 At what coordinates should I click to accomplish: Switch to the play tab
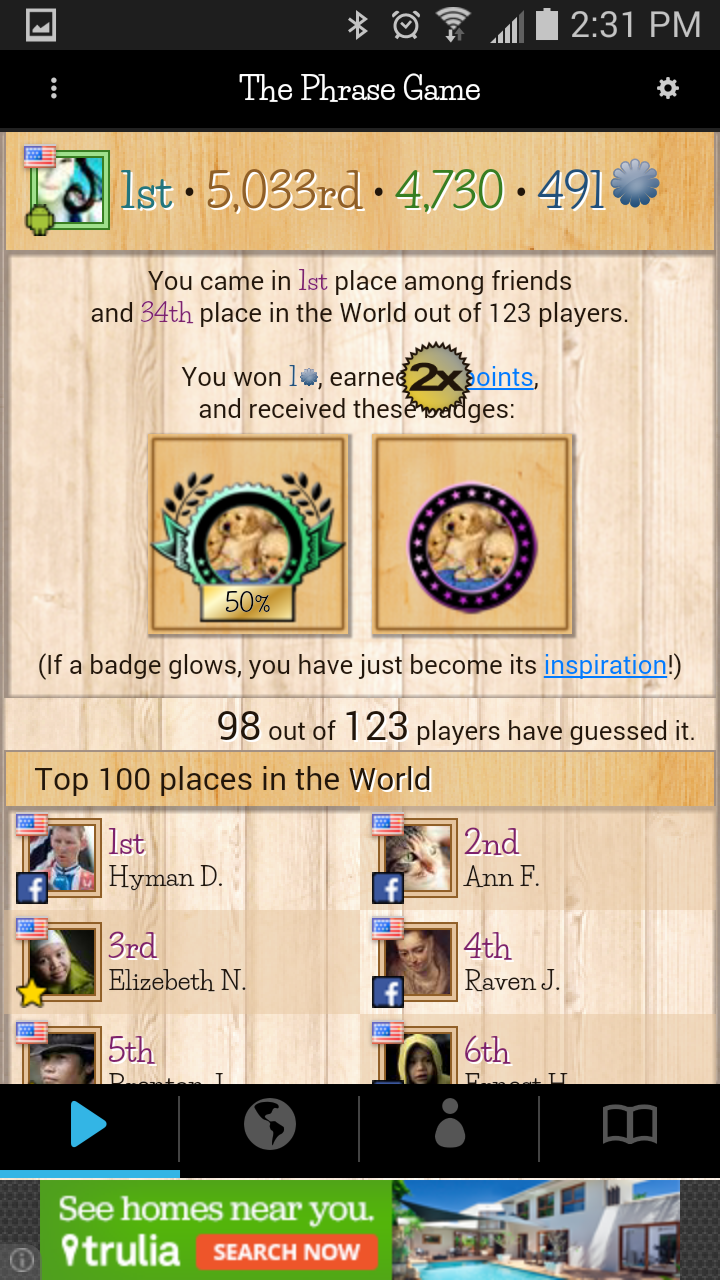[89, 1127]
